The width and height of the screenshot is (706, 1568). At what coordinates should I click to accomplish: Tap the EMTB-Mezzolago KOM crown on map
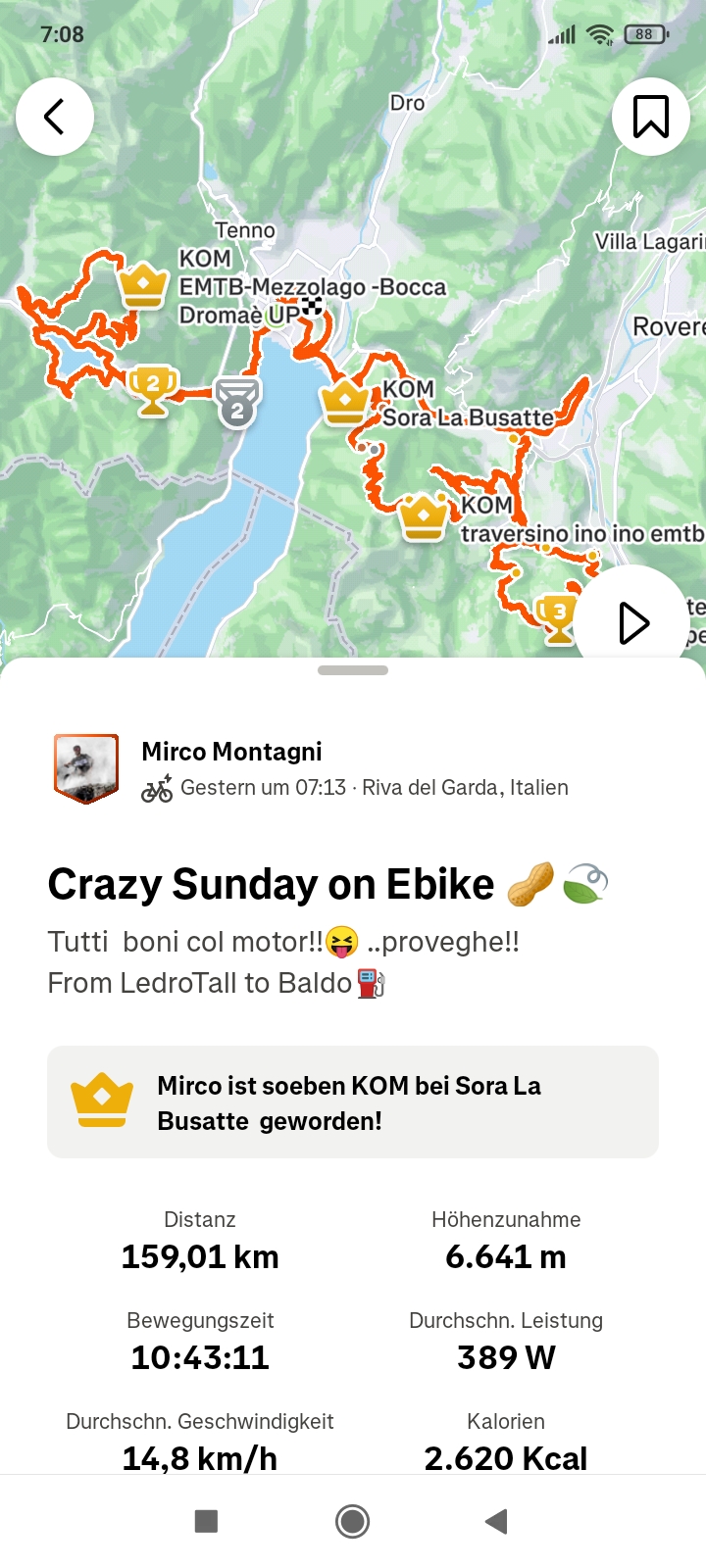coord(143,285)
